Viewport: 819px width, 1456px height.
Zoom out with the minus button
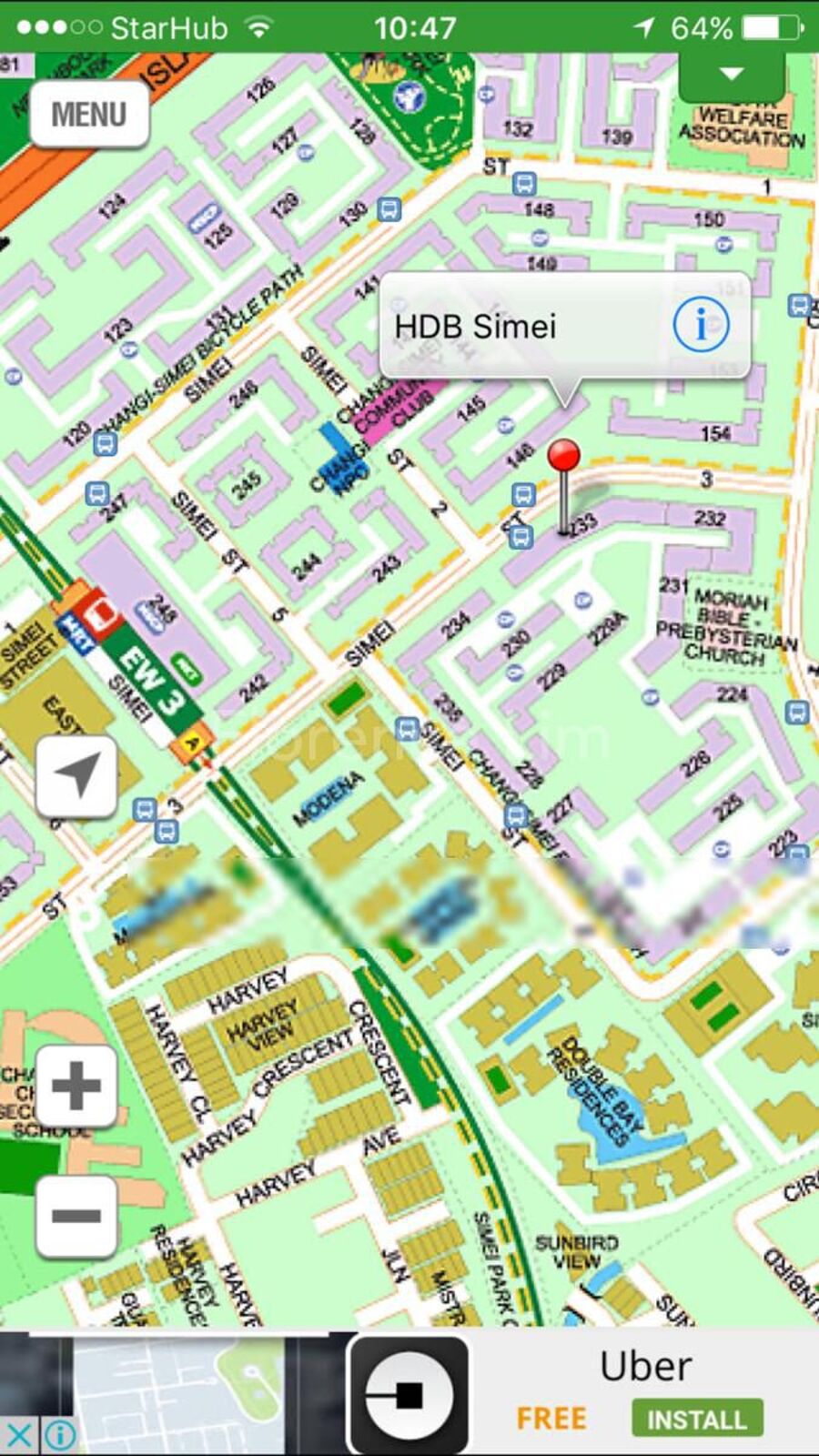pos(76,1216)
